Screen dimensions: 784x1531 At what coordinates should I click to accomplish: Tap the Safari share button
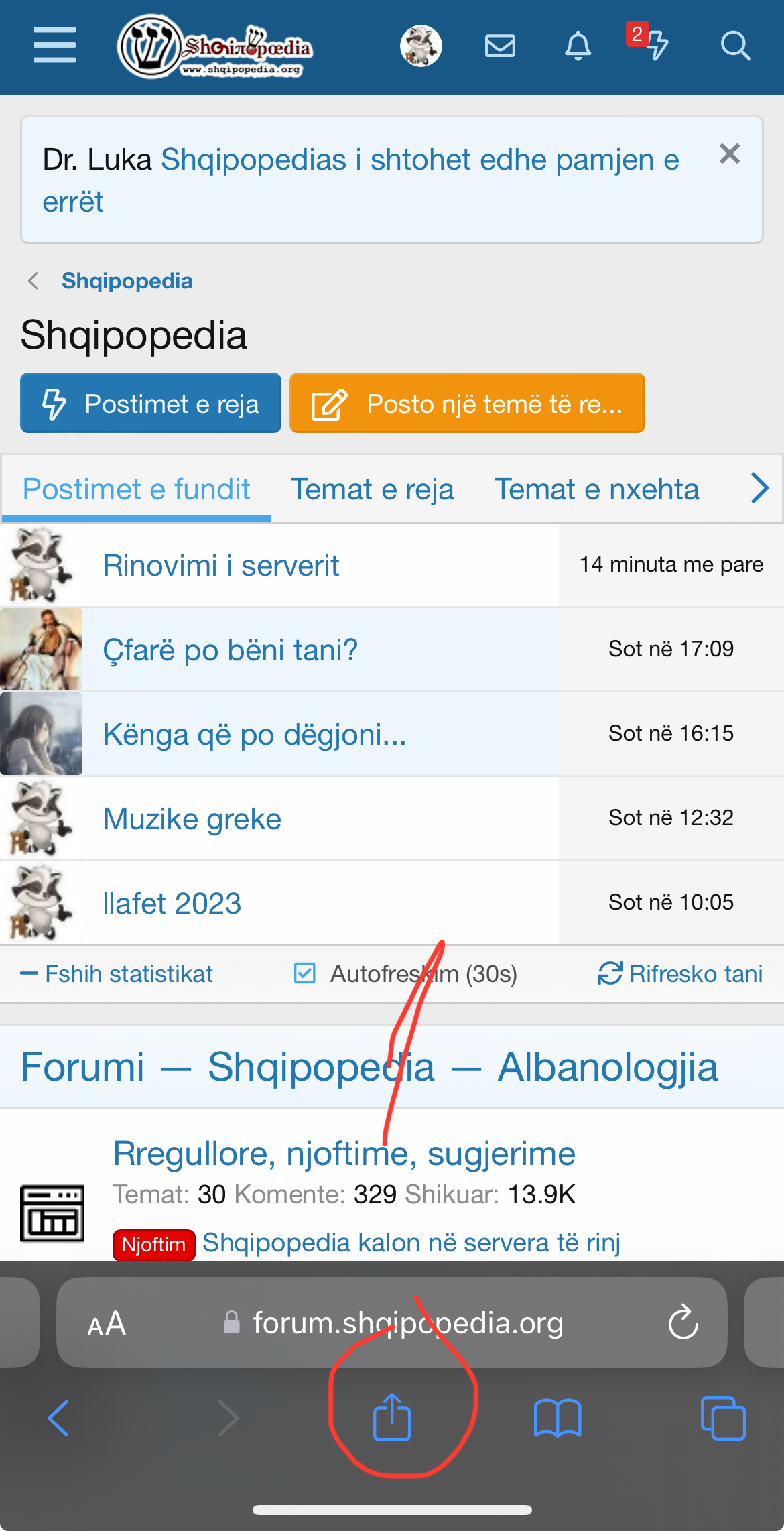coord(392,1417)
